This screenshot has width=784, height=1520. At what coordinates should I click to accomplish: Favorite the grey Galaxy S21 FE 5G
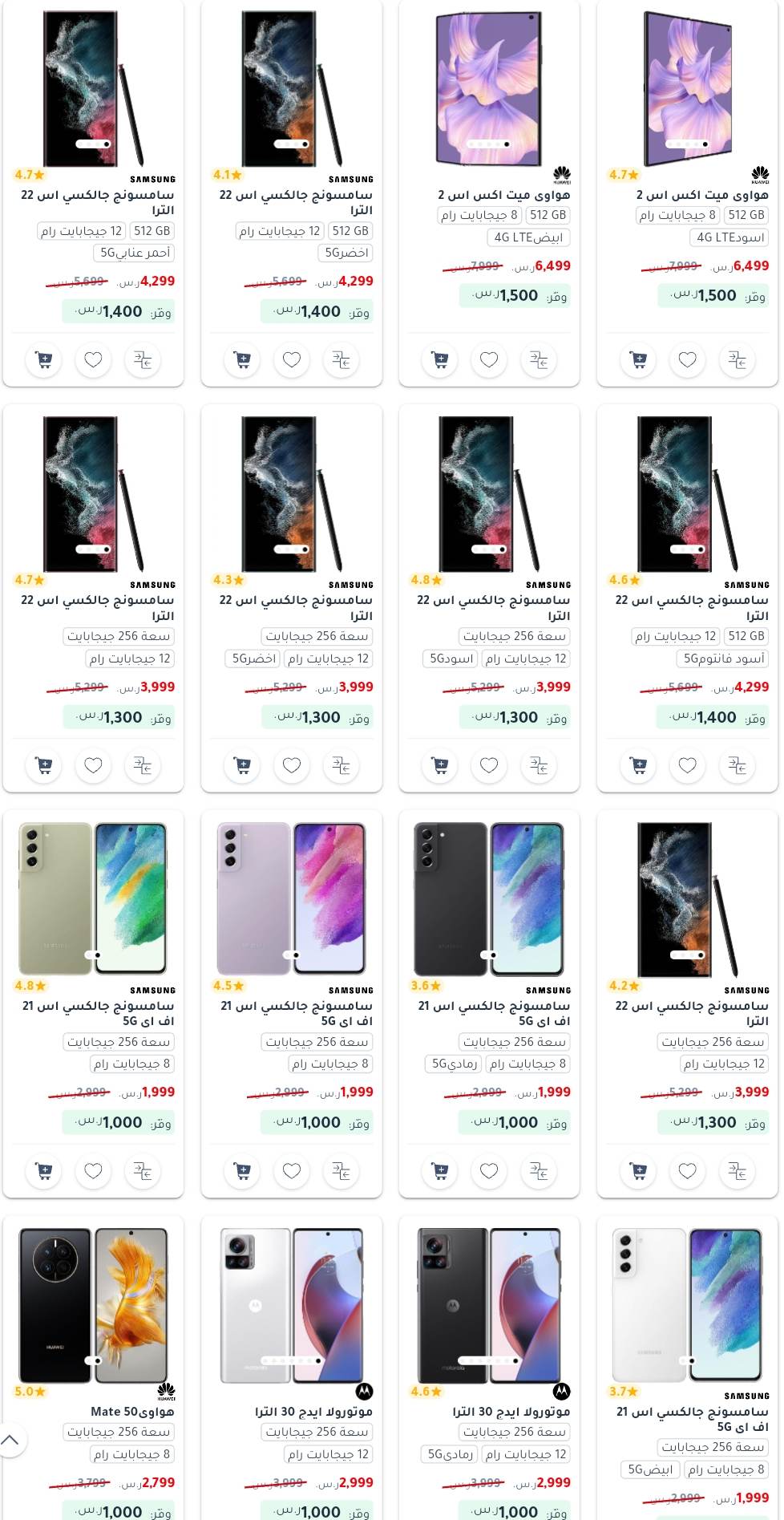489,1171
